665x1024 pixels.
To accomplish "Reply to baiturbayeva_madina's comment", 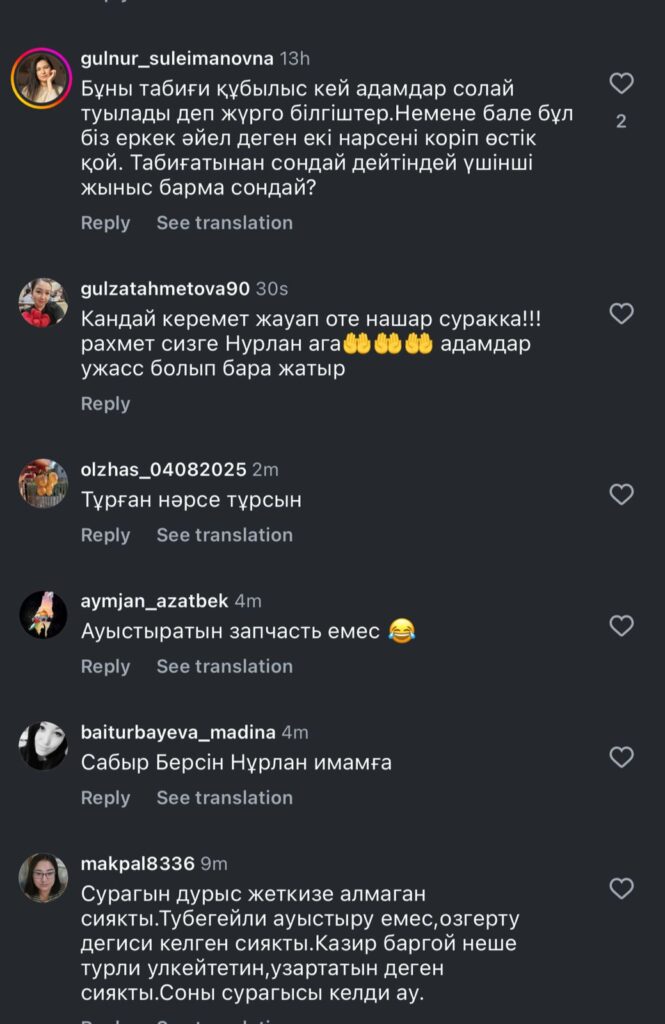I will pos(105,798).
